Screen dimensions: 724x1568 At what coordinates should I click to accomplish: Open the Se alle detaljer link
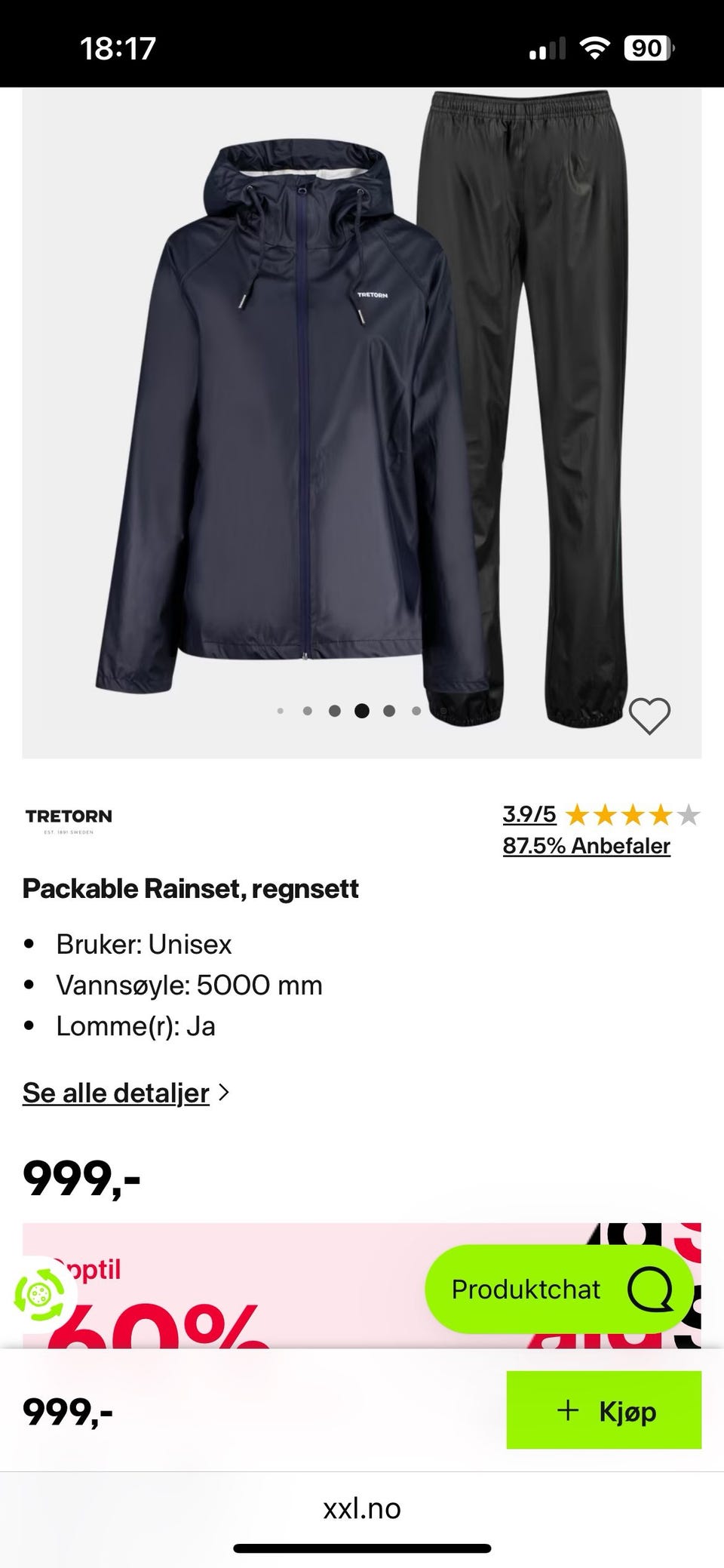[x=115, y=1092]
